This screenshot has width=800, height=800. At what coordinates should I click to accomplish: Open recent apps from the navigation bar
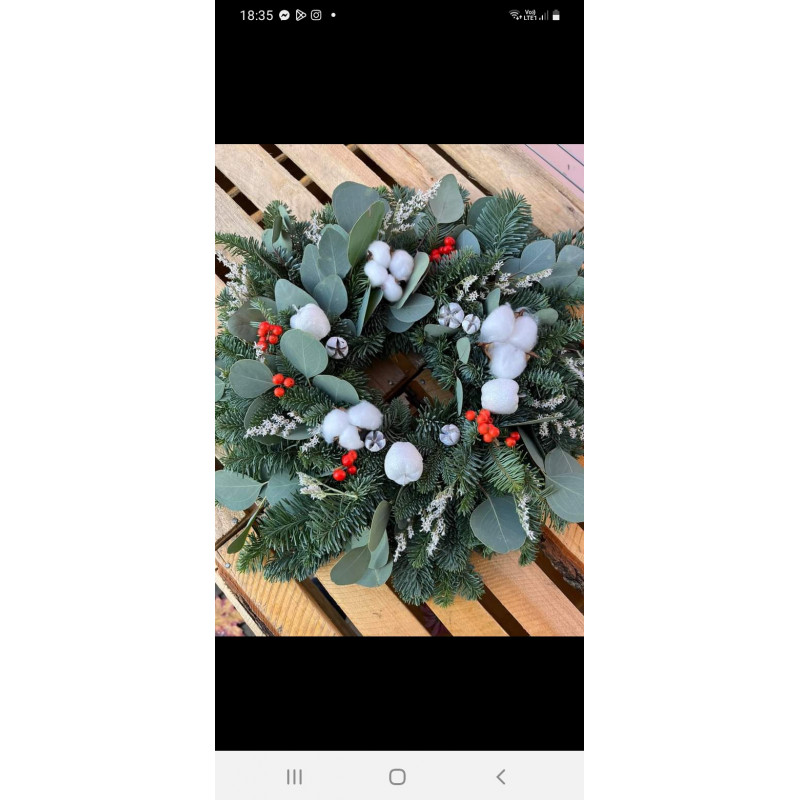[x=294, y=777]
